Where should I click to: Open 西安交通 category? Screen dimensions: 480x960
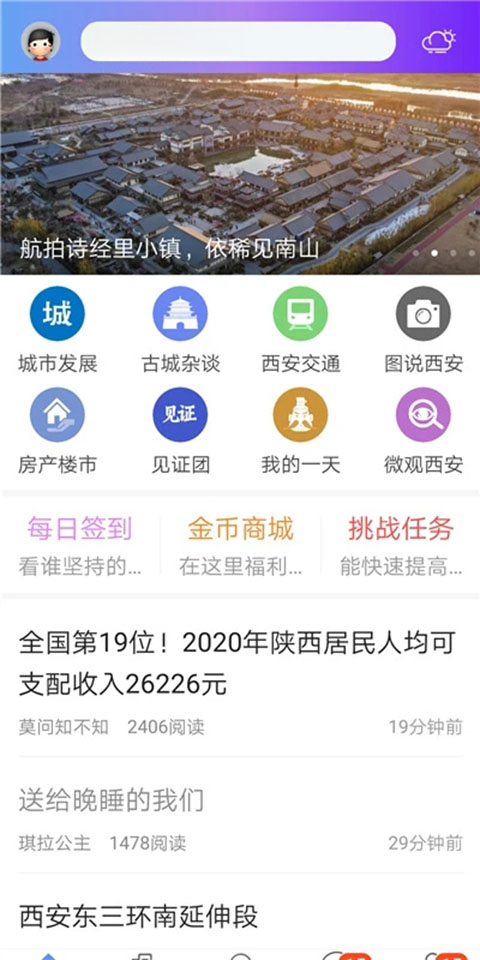301,330
